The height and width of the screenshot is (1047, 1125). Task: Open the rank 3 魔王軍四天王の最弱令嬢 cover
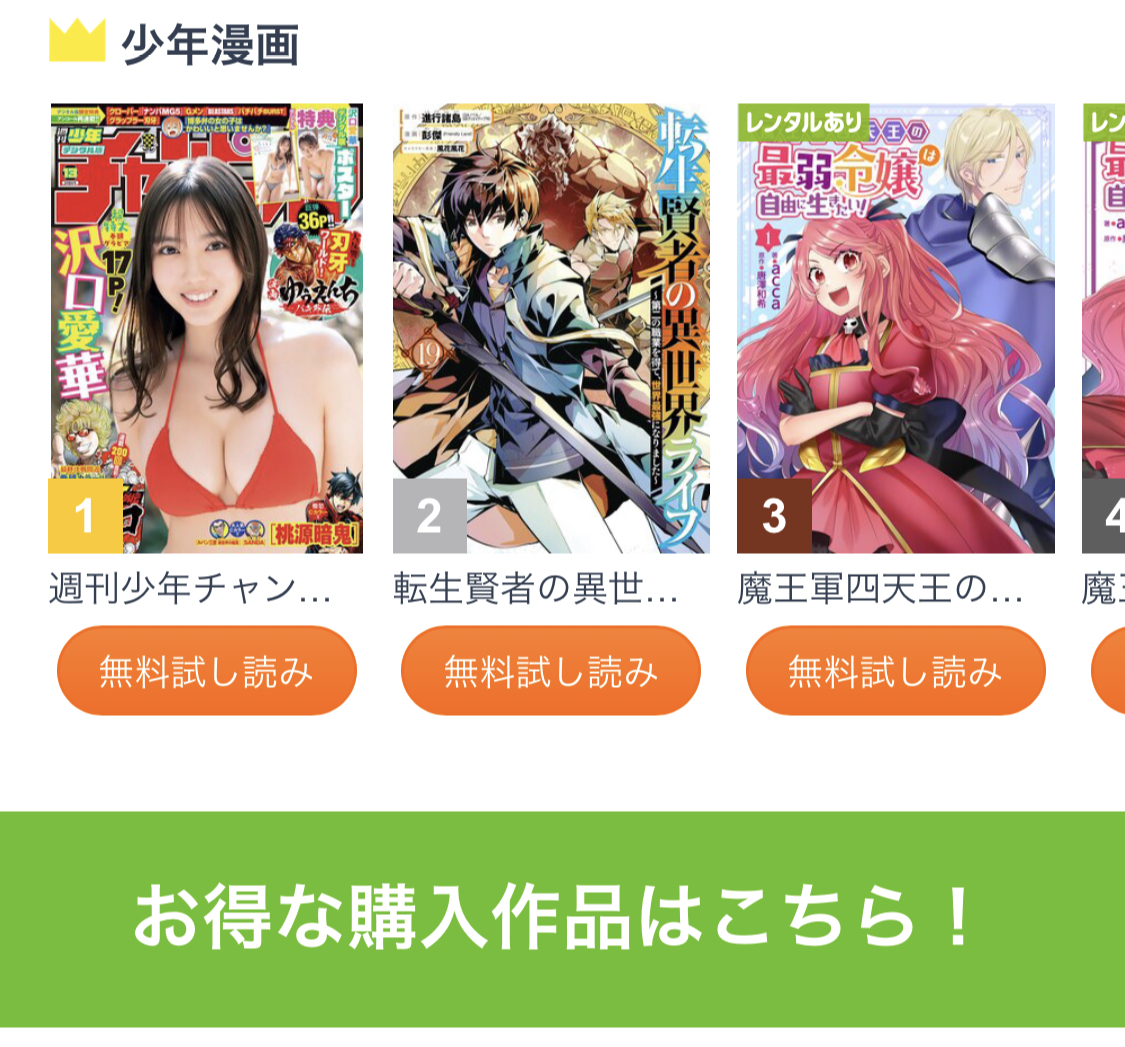coord(895,328)
